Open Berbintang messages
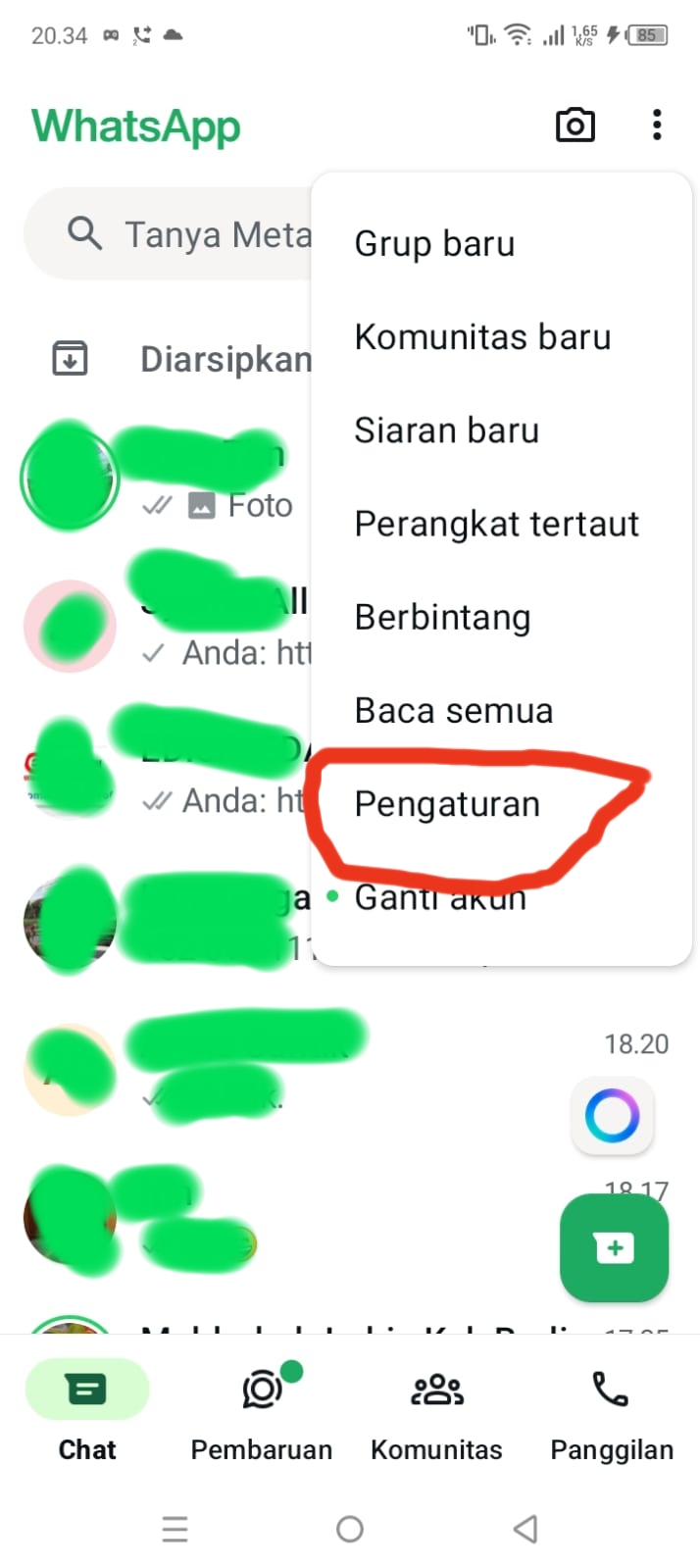The height and width of the screenshot is (1568, 700). pyautogui.click(x=442, y=617)
